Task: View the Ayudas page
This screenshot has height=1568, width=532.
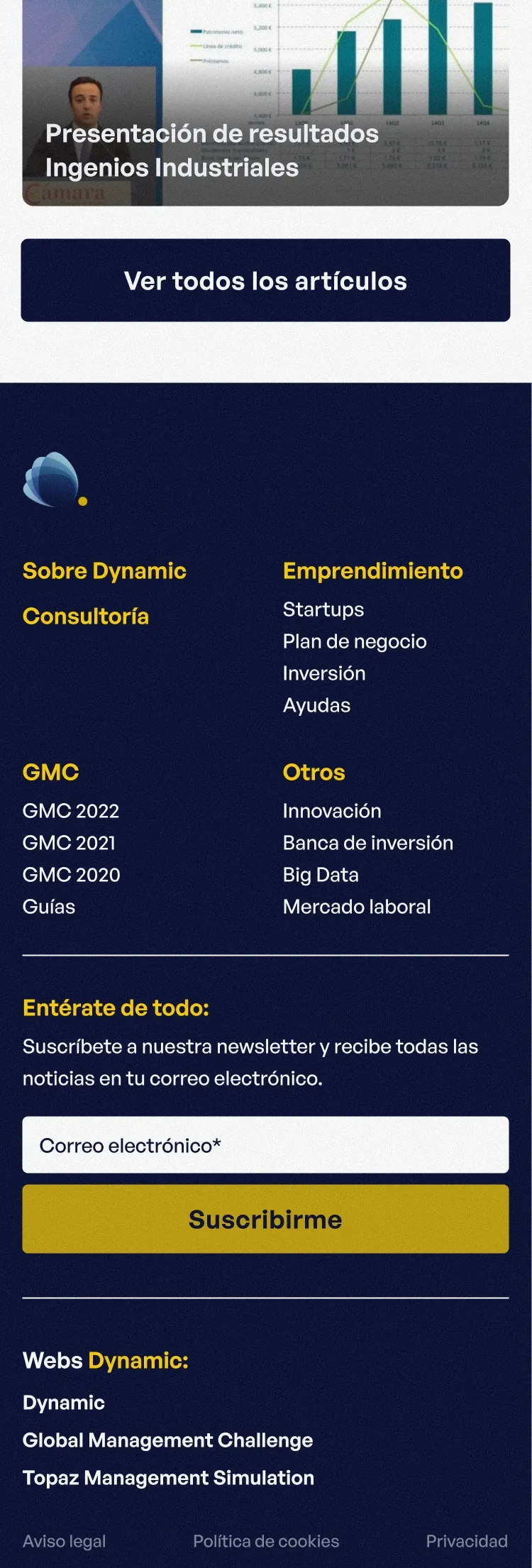Action: point(316,705)
